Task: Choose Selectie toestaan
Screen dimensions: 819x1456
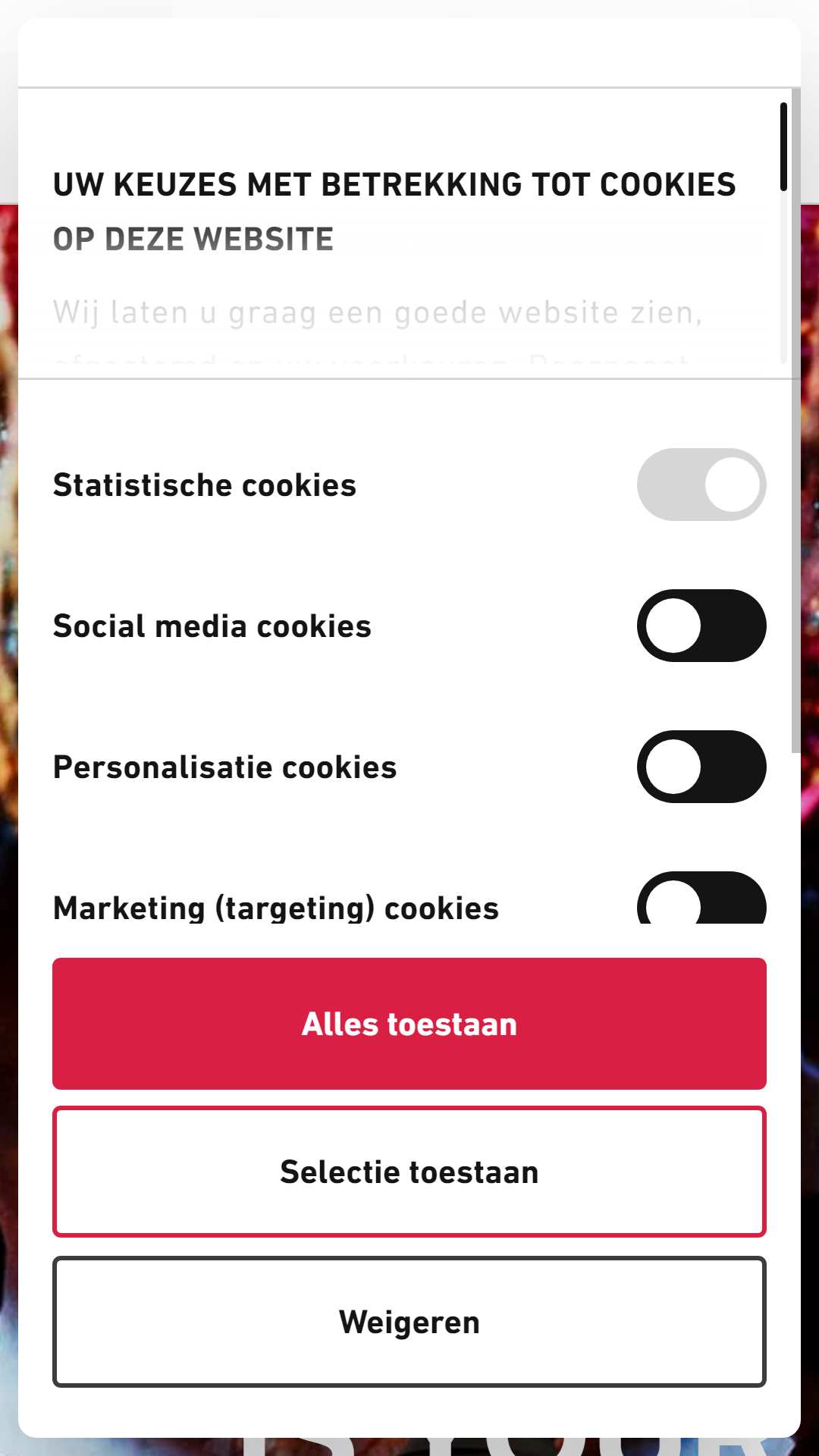Action: [x=409, y=1172]
